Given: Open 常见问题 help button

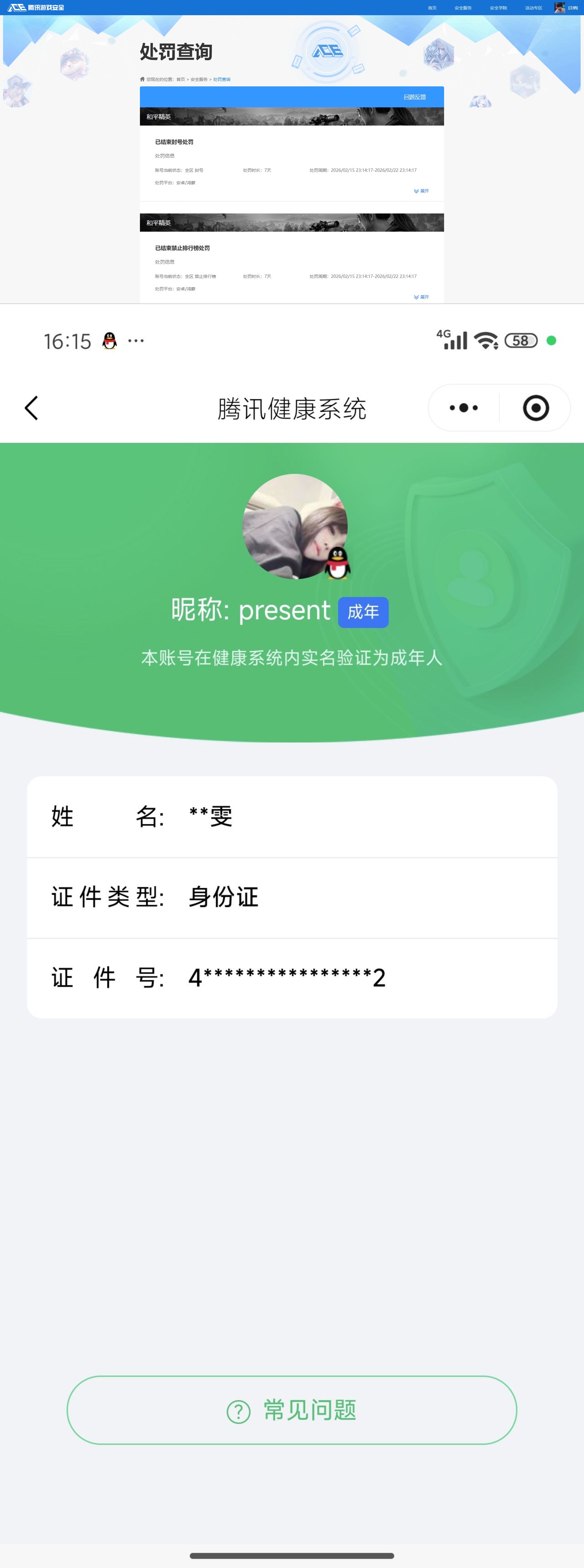Looking at the screenshot, I should click(x=292, y=1410).
